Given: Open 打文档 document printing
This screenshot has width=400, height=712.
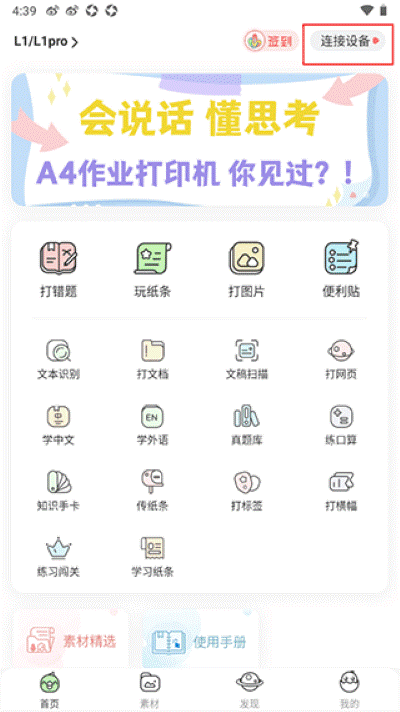Looking at the screenshot, I should 153,359.
